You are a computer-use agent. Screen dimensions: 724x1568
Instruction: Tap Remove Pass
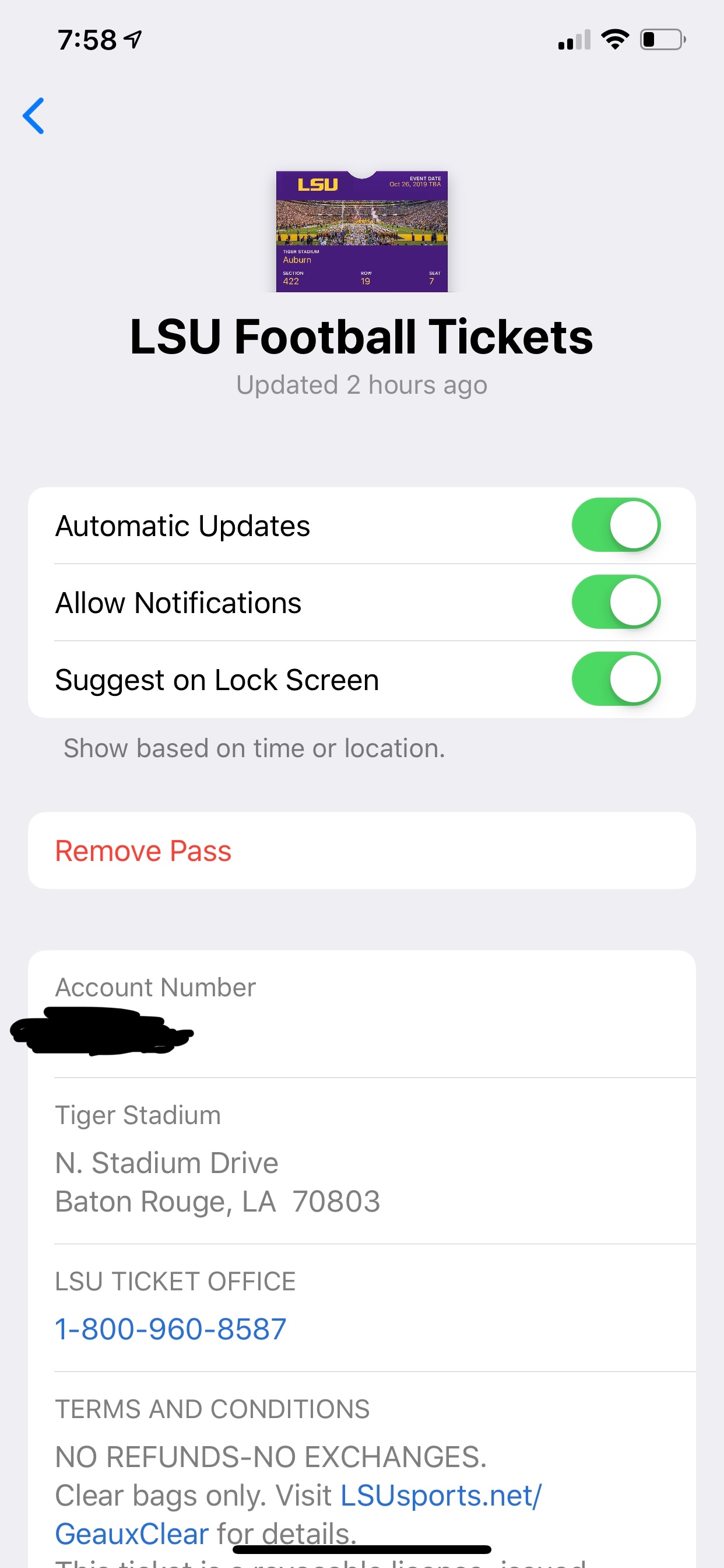[143, 850]
